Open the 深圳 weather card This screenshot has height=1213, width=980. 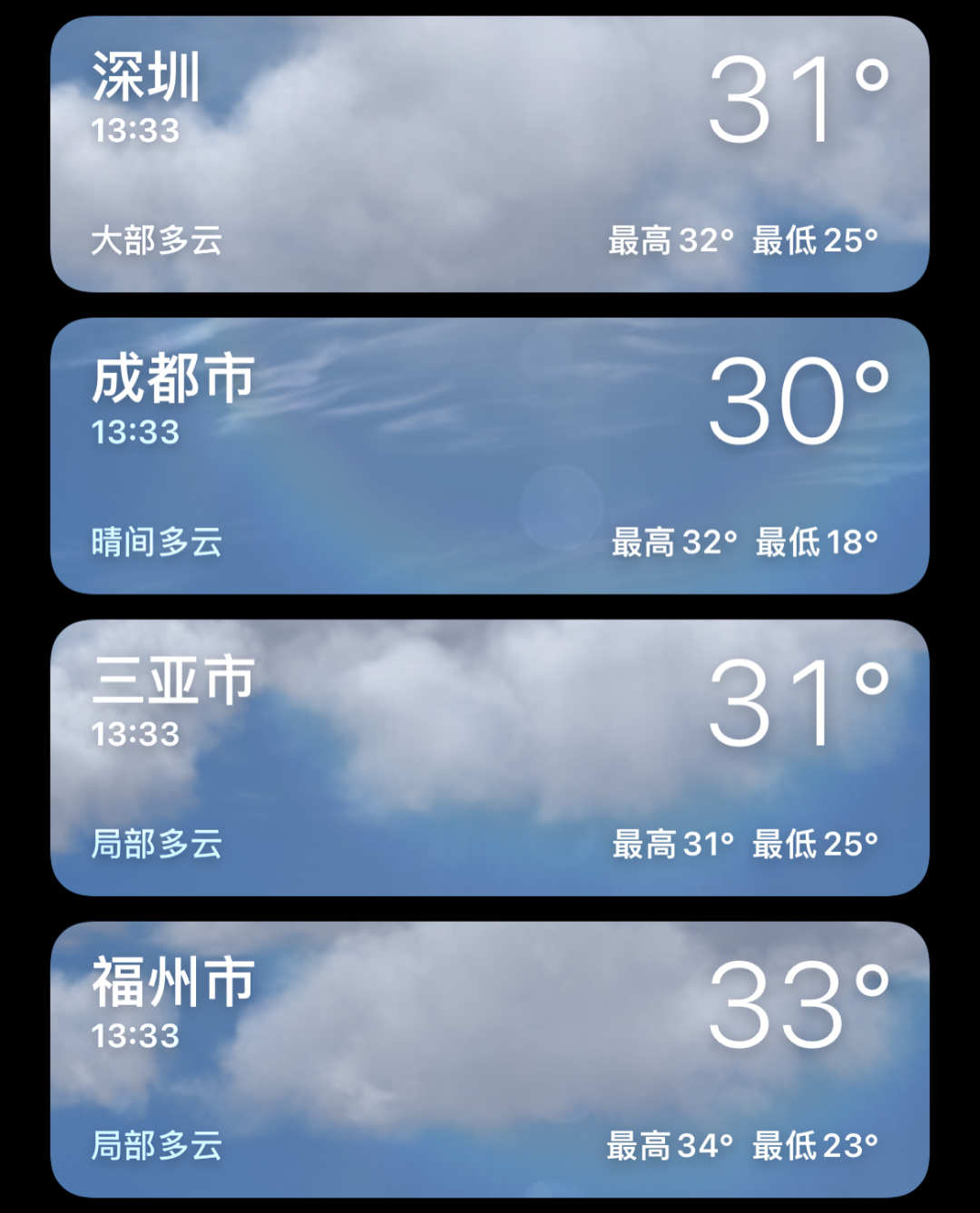point(490,154)
